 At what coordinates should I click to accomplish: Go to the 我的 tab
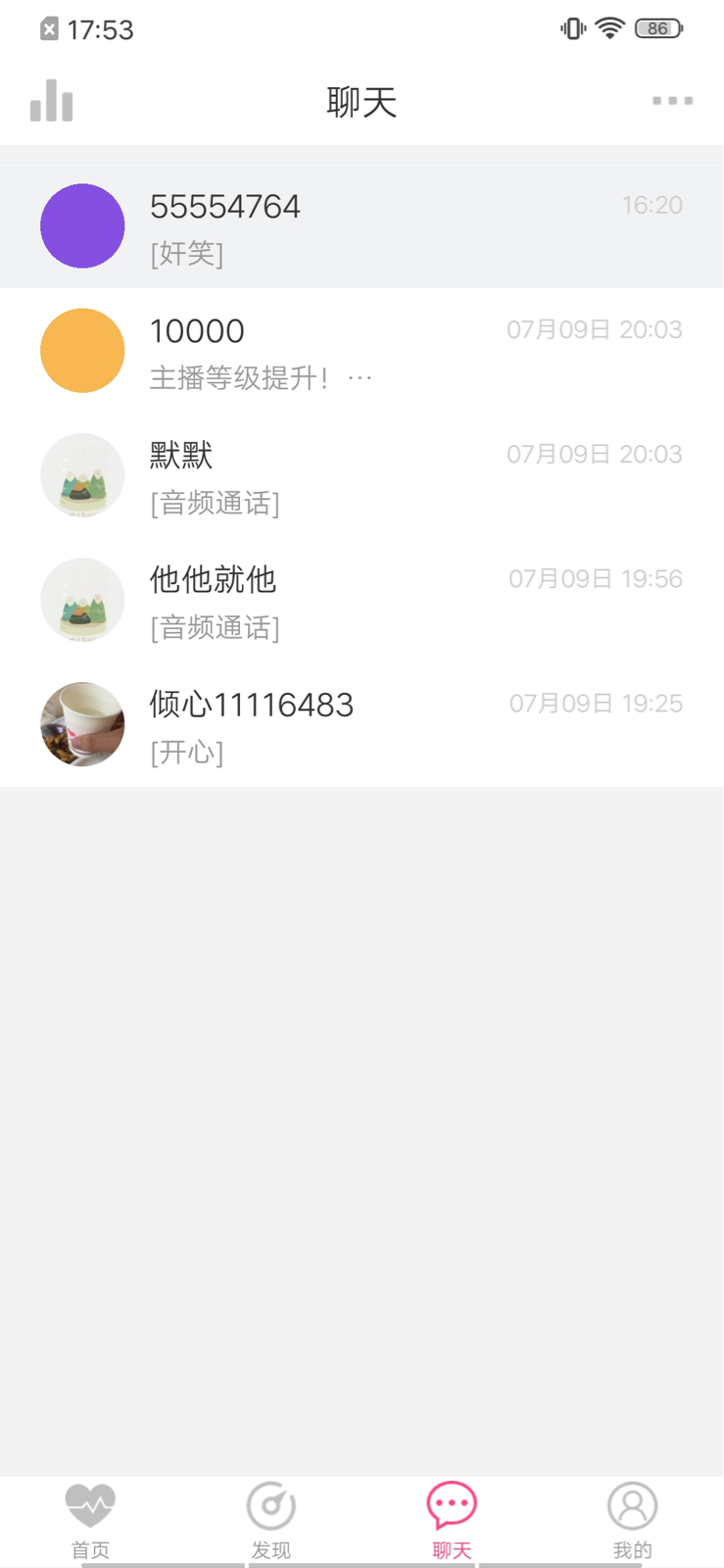click(x=632, y=1519)
